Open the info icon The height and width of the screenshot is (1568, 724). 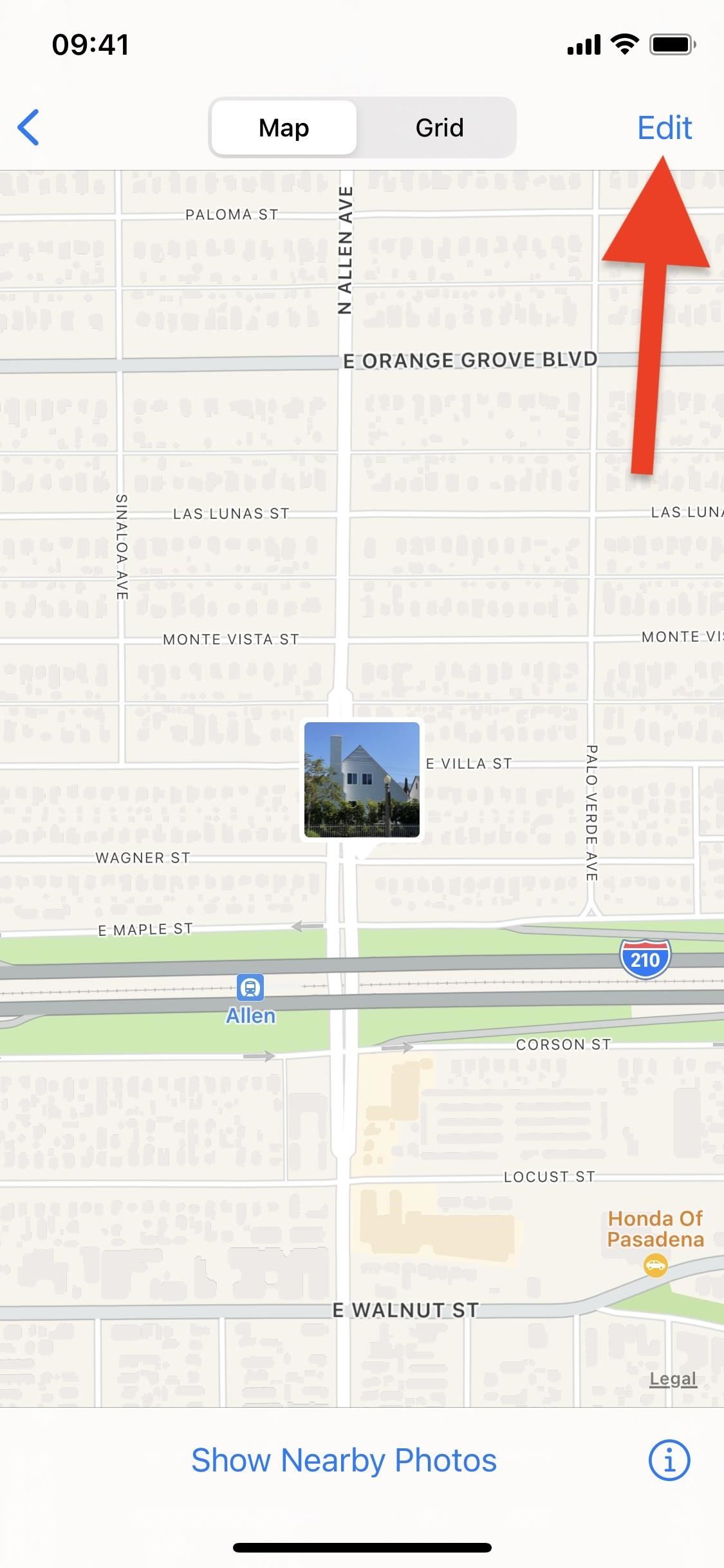(669, 1461)
